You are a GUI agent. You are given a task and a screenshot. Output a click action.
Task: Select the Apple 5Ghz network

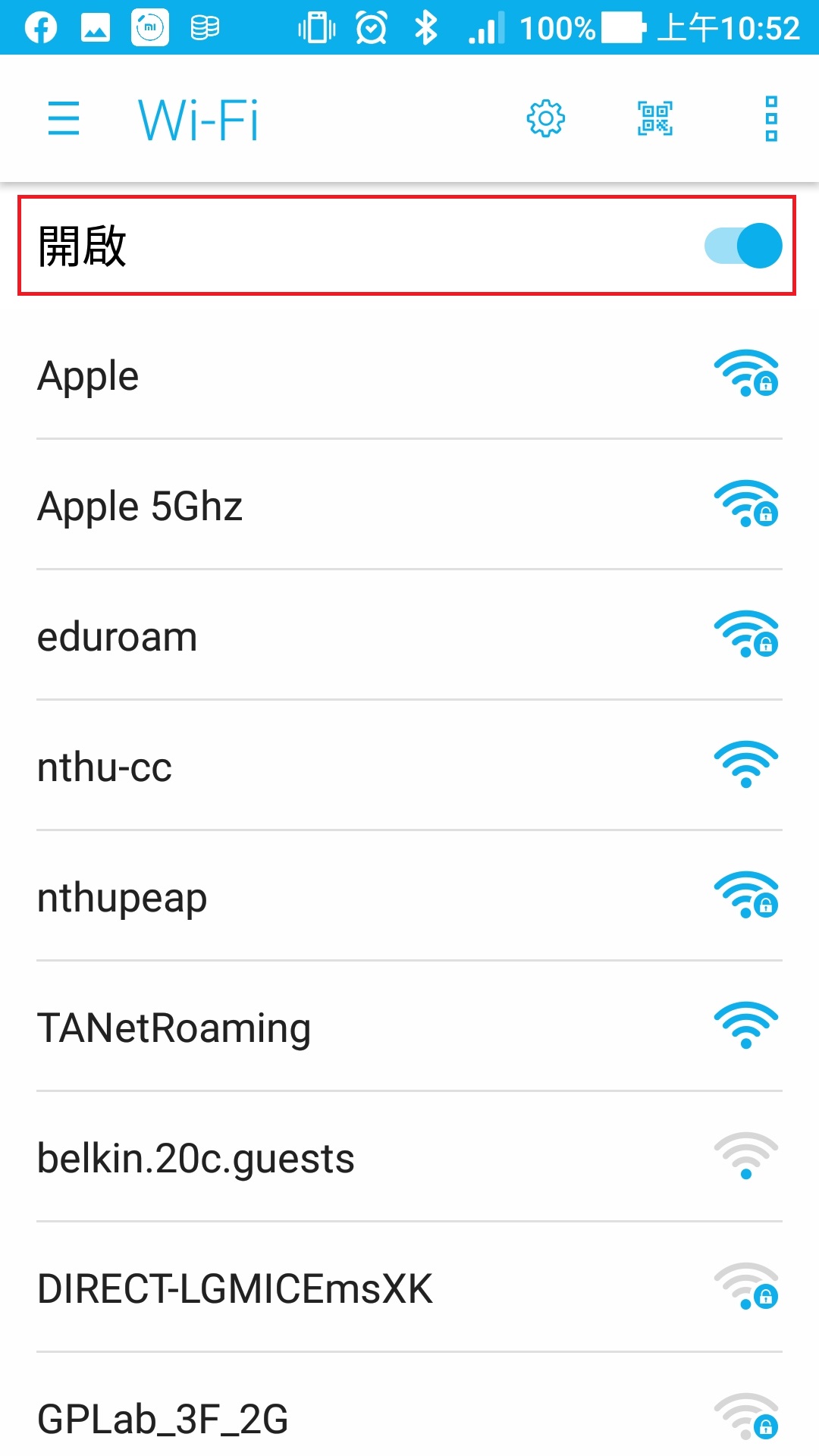pyautogui.click(x=409, y=507)
